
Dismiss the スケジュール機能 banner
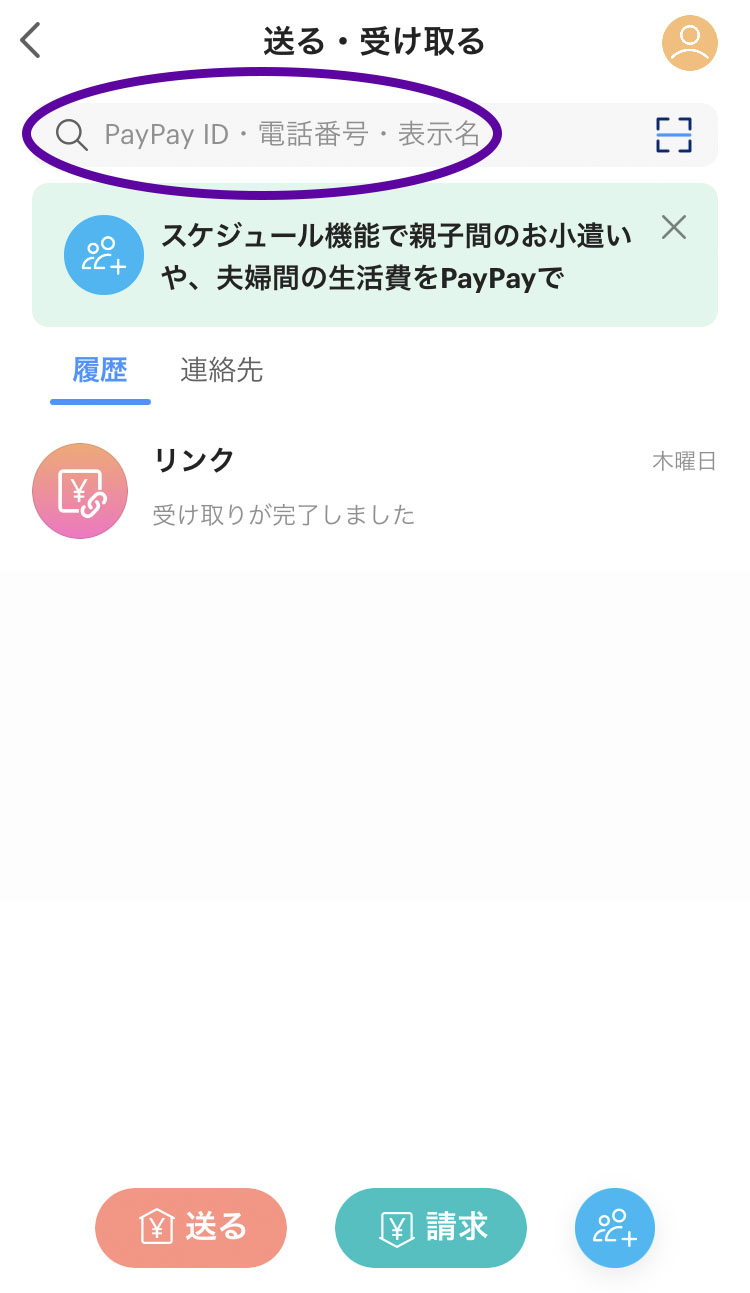(x=674, y=228)
